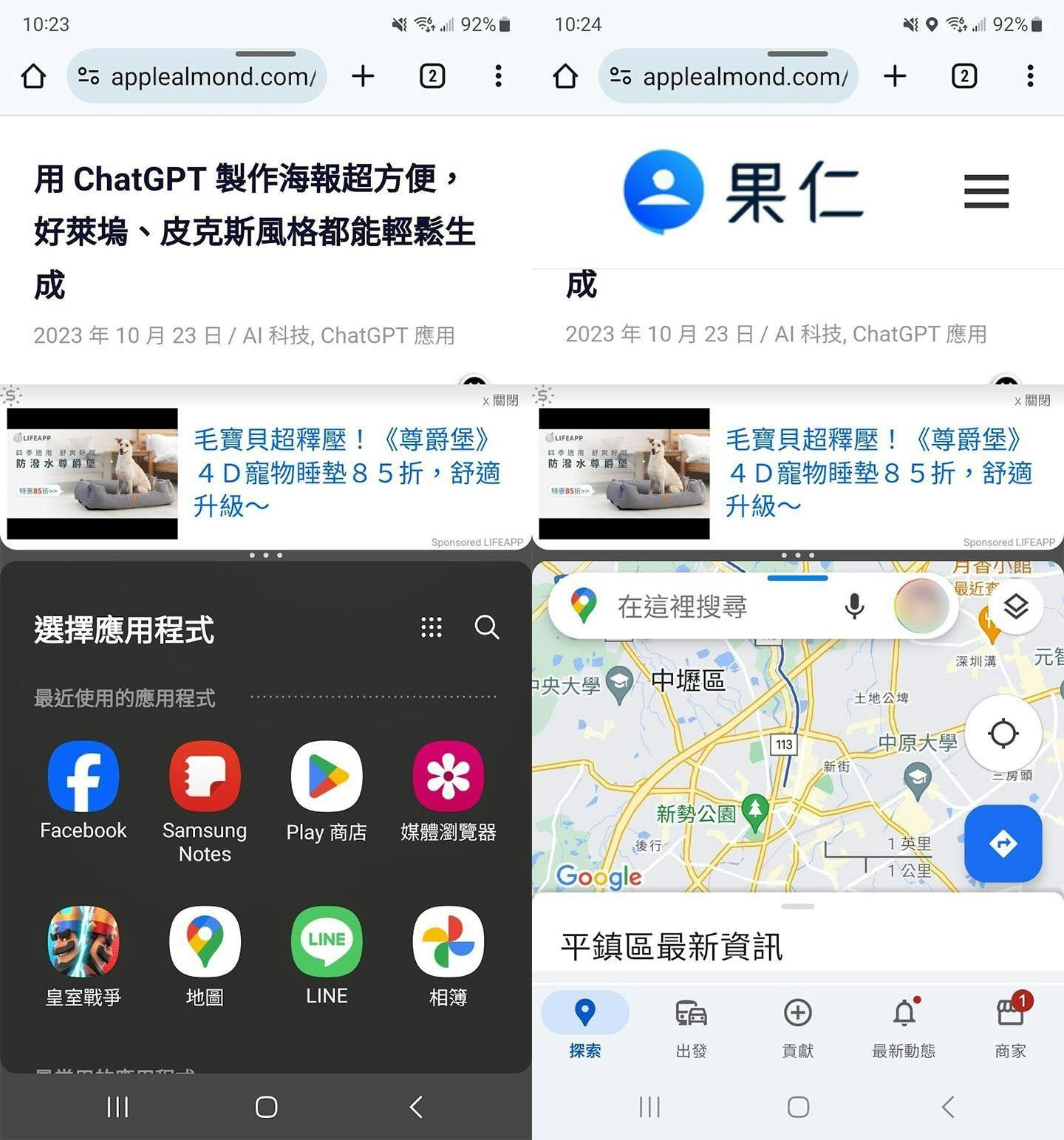Choose Play 商店 app

pos(327,777)
